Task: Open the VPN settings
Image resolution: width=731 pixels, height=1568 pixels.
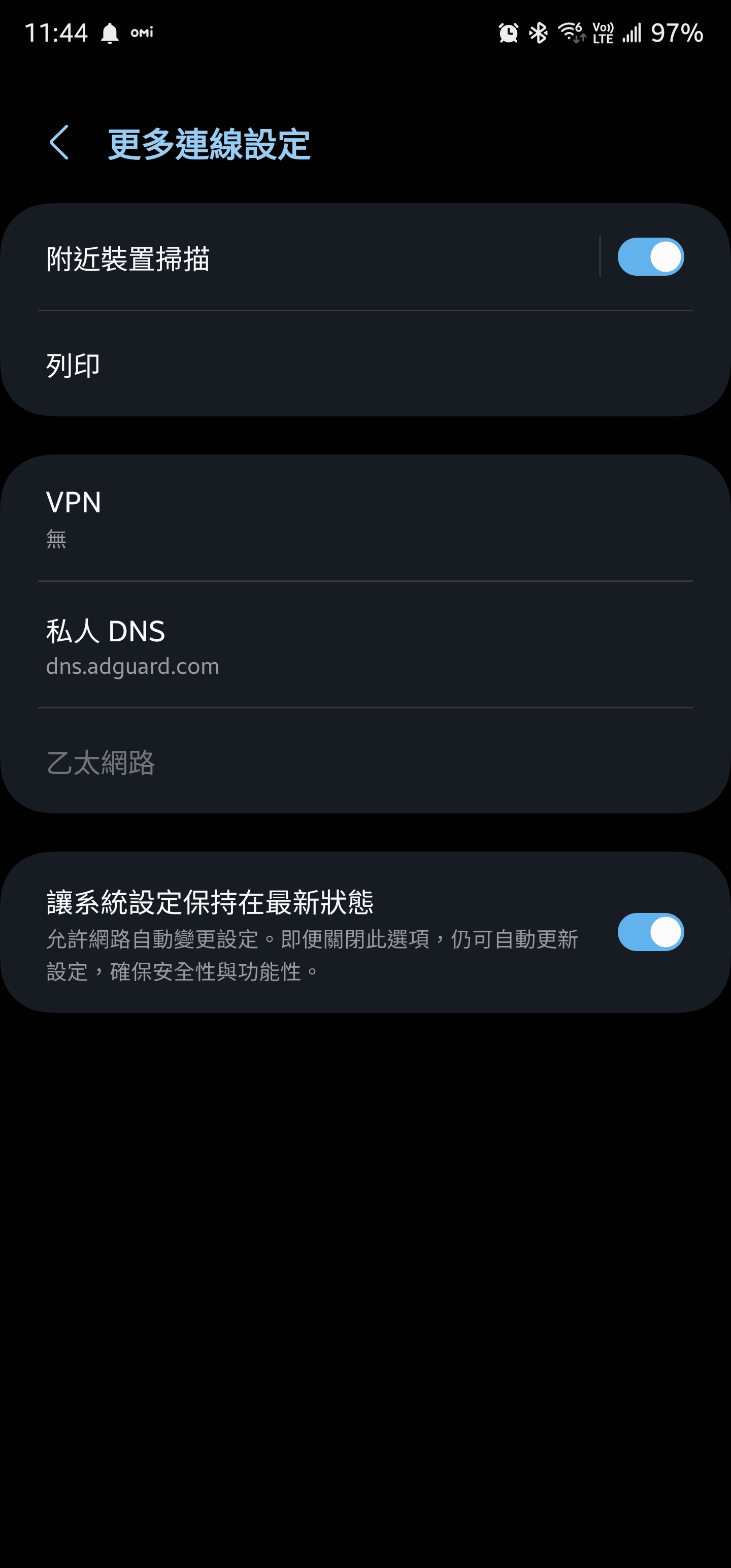Action: [x=365, y=518]
